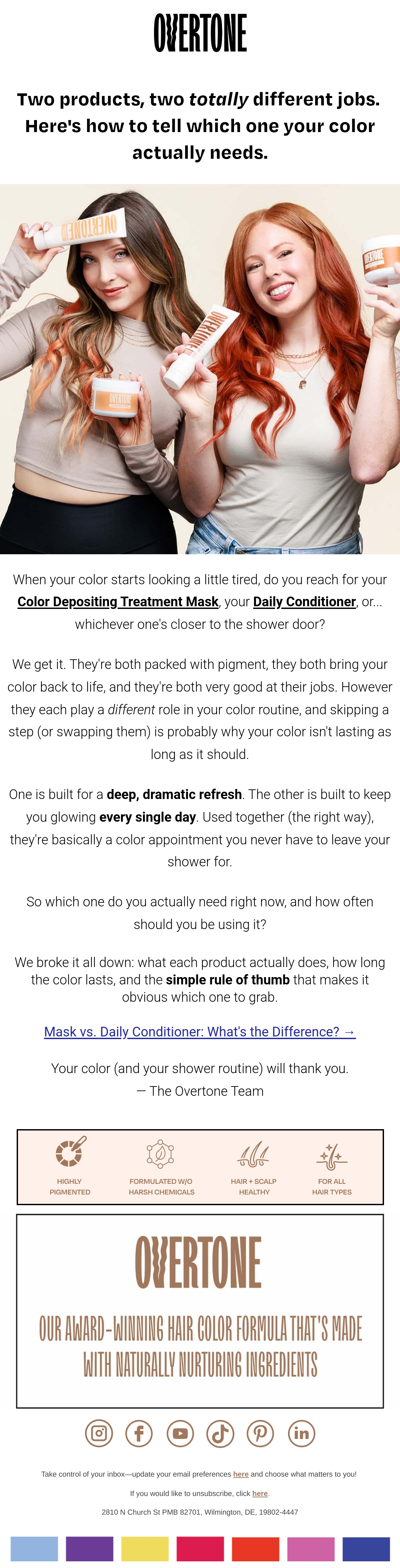Open Overtone's Instagram page
The image size is (400, 1568).
[x=99, y=1433]
